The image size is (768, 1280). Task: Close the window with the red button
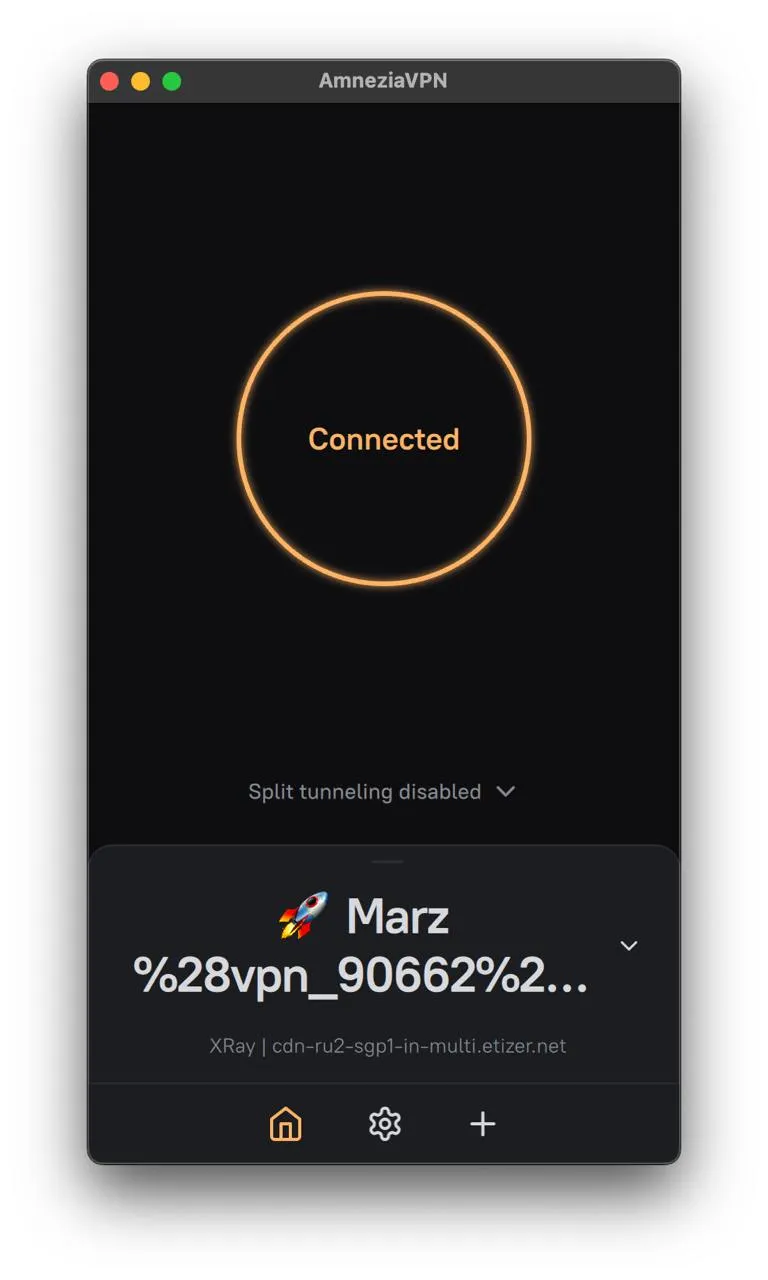pos(110,81)
